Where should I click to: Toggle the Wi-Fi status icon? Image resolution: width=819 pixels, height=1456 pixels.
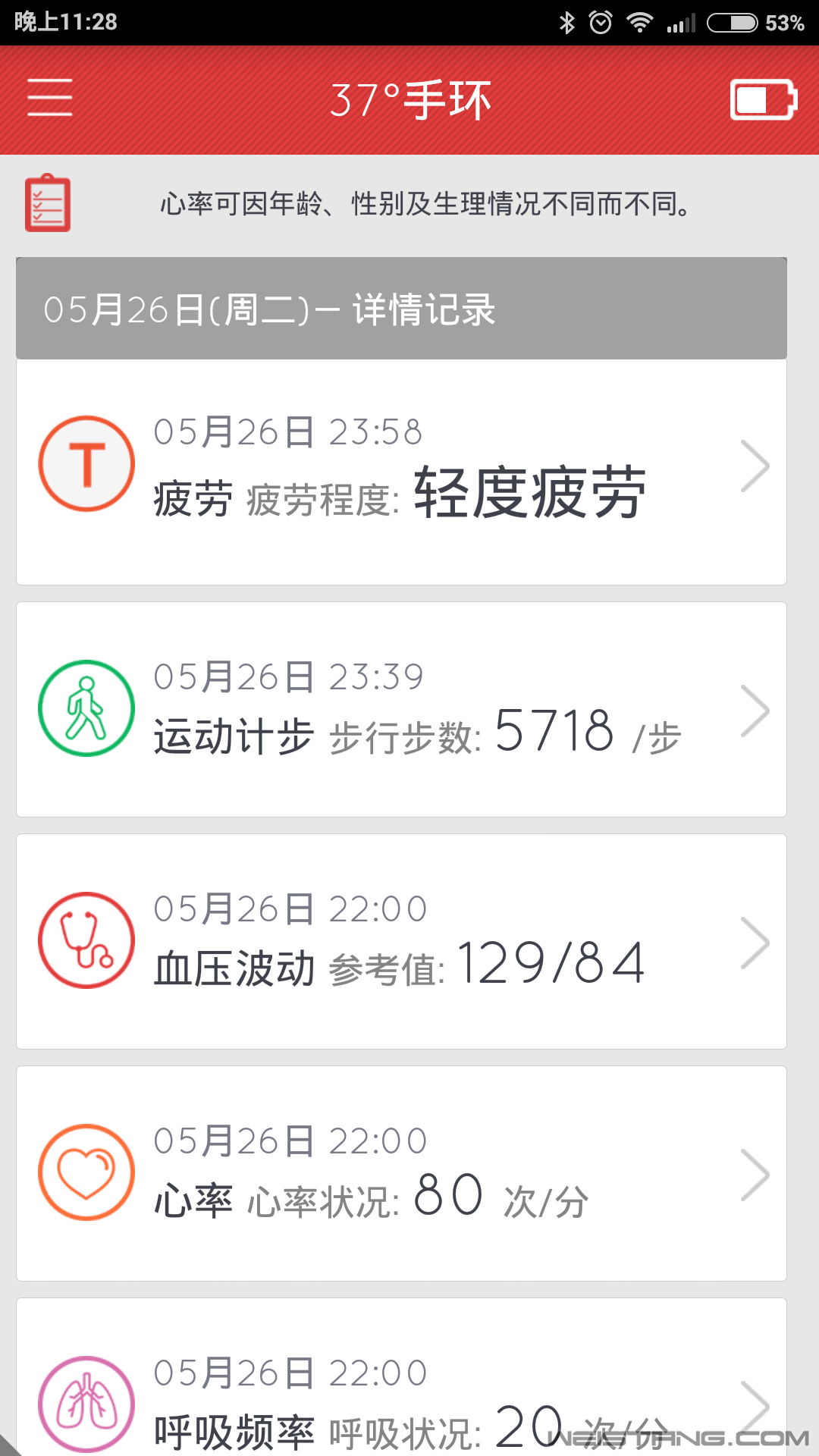(639, 23)
